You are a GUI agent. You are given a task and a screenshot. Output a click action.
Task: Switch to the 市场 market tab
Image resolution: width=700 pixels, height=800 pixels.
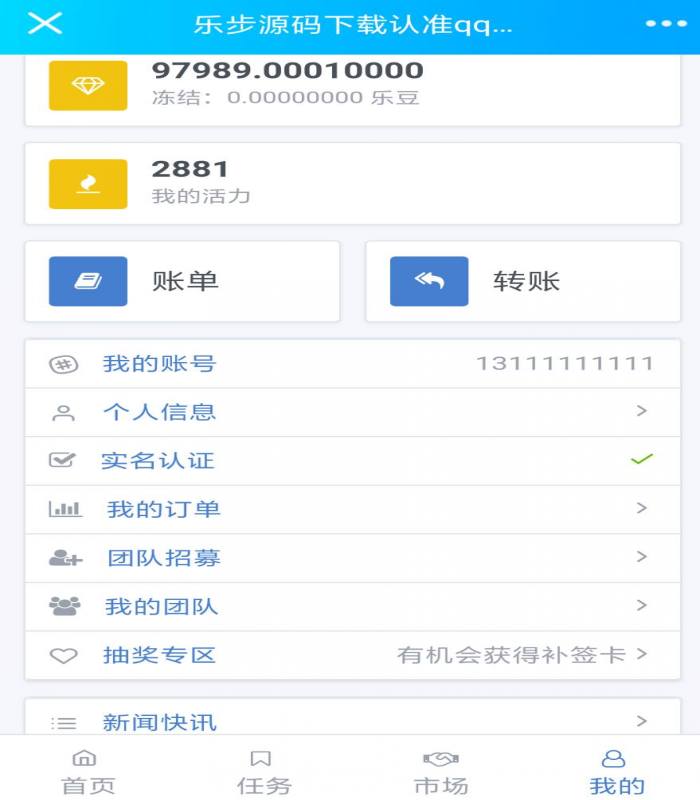tap(440, 772)
